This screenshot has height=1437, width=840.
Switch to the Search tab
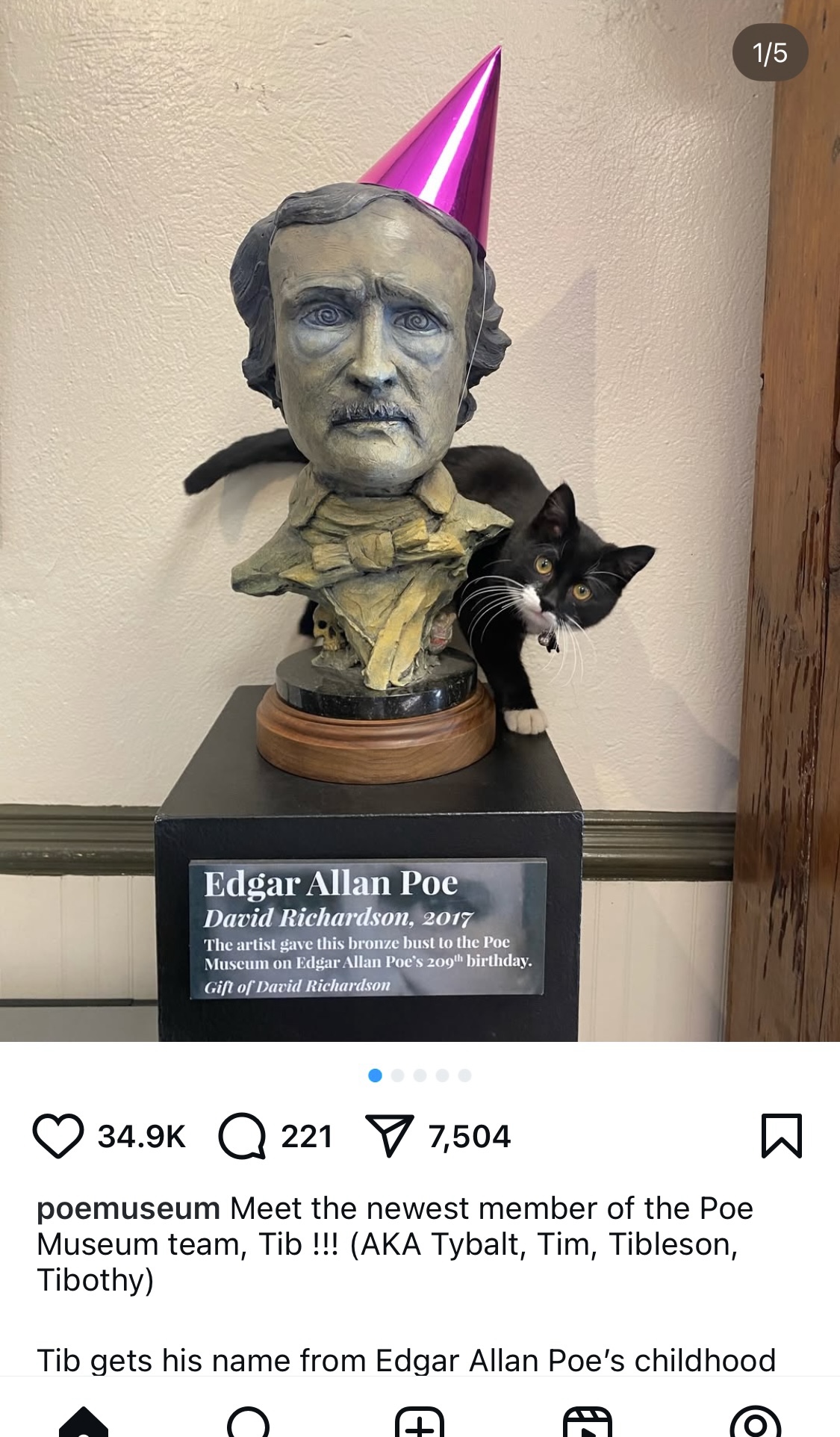[249, 1421]
